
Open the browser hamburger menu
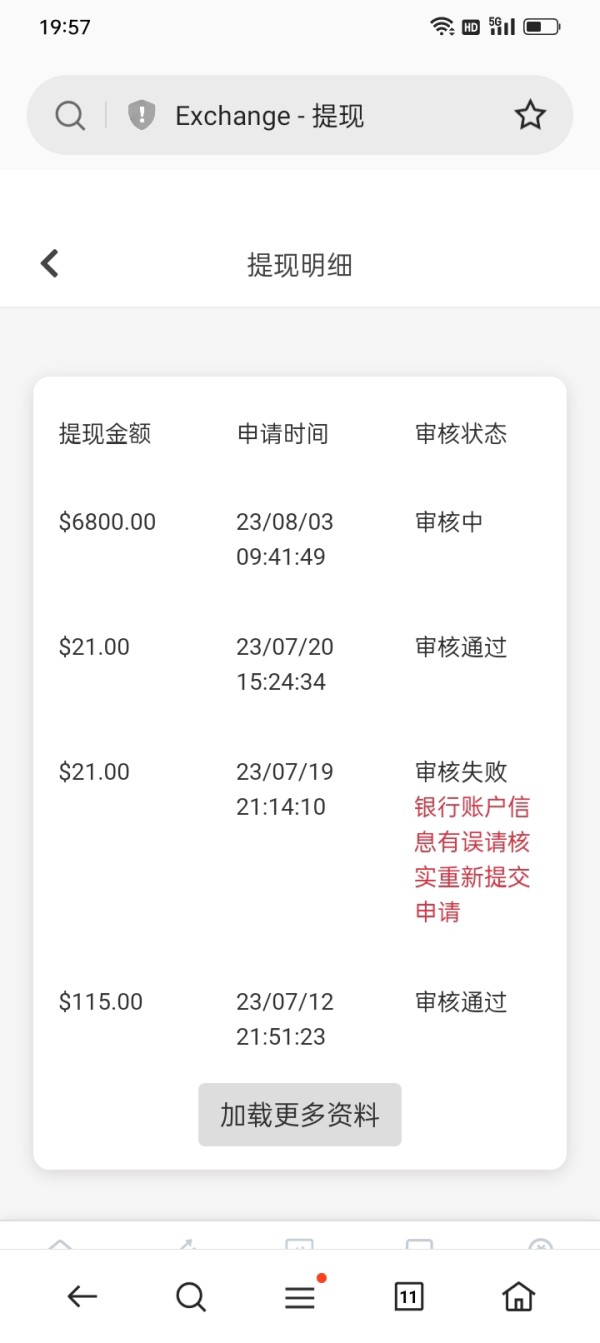(x=300, y=1297)
